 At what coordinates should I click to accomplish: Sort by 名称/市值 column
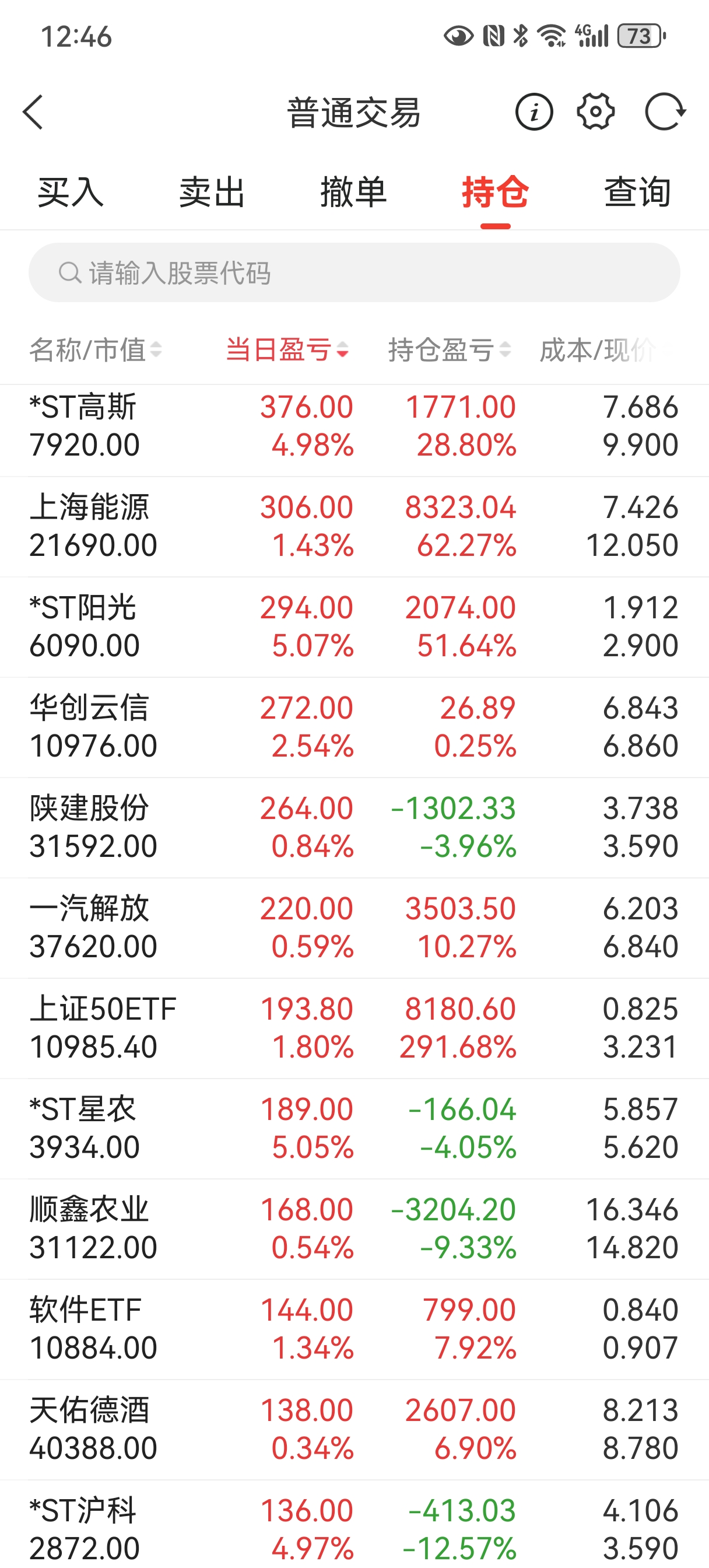[x=96, y=350]
